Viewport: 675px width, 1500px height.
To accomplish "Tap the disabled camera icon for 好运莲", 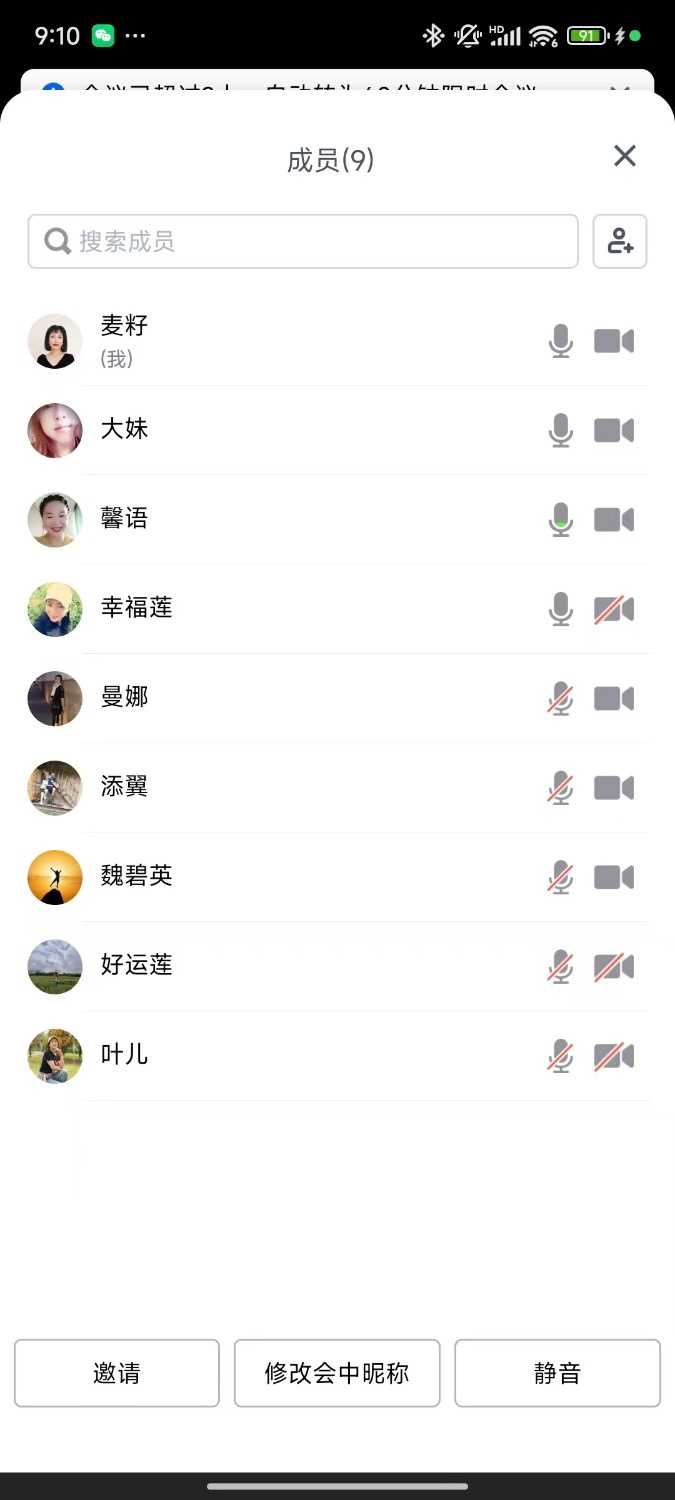I will (614, 967).
